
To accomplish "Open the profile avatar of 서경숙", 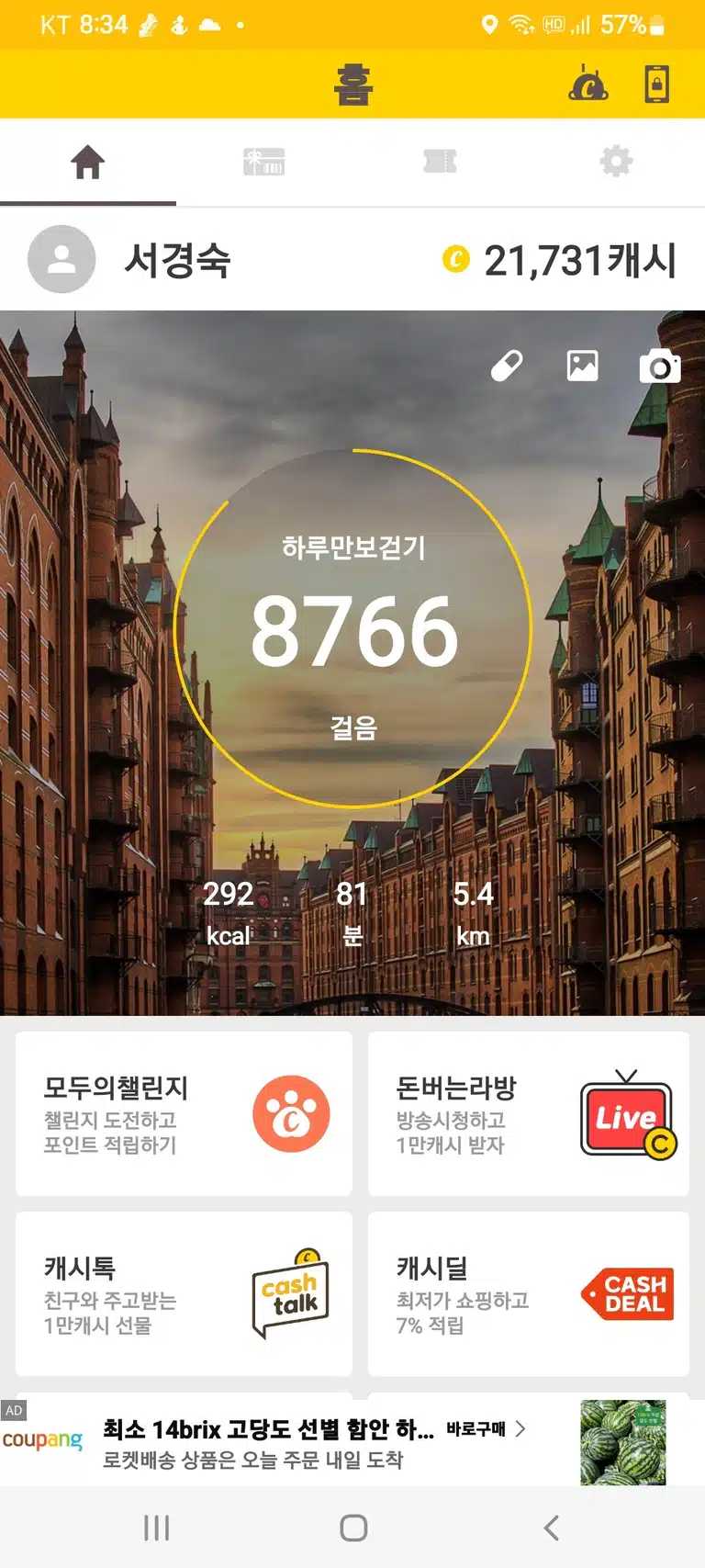I will (62, 259).
